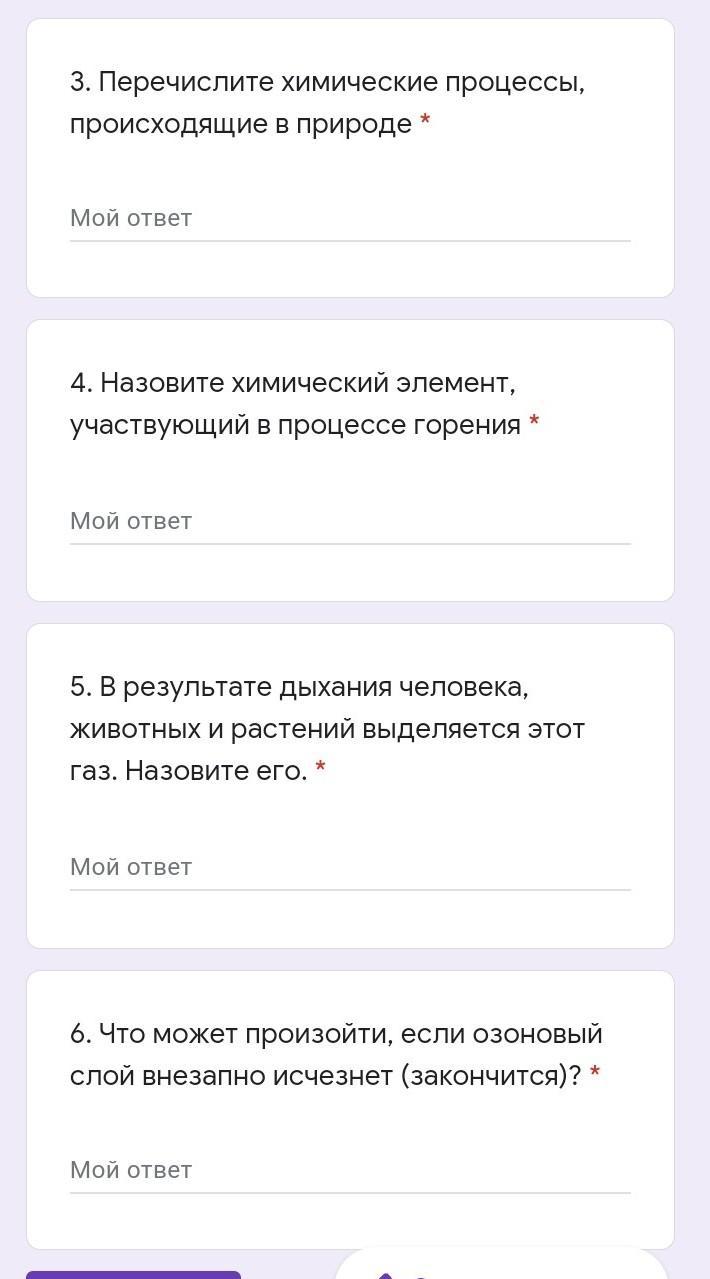Tap the answer field for question 3
The height and width of the screenshot is (1279, 710).
click(349, 218)
